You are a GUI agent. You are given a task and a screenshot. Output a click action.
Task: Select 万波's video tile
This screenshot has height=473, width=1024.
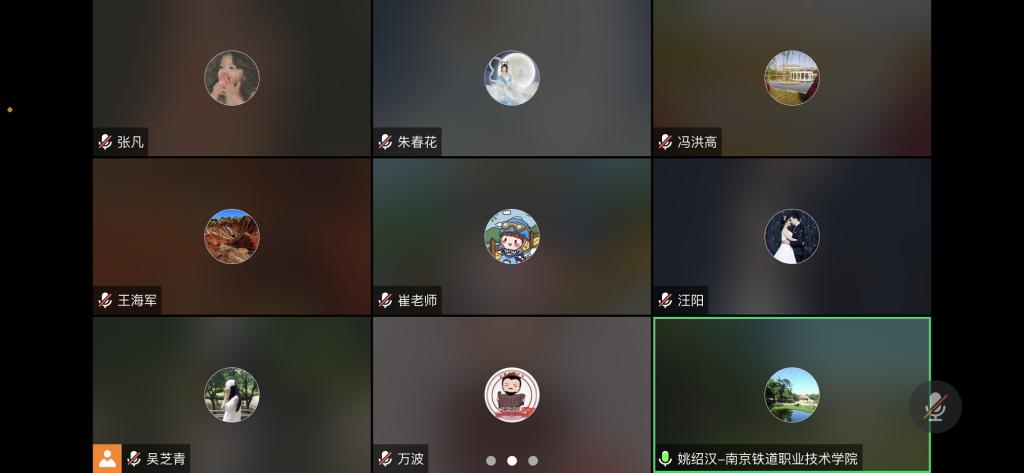pos(511,394)
